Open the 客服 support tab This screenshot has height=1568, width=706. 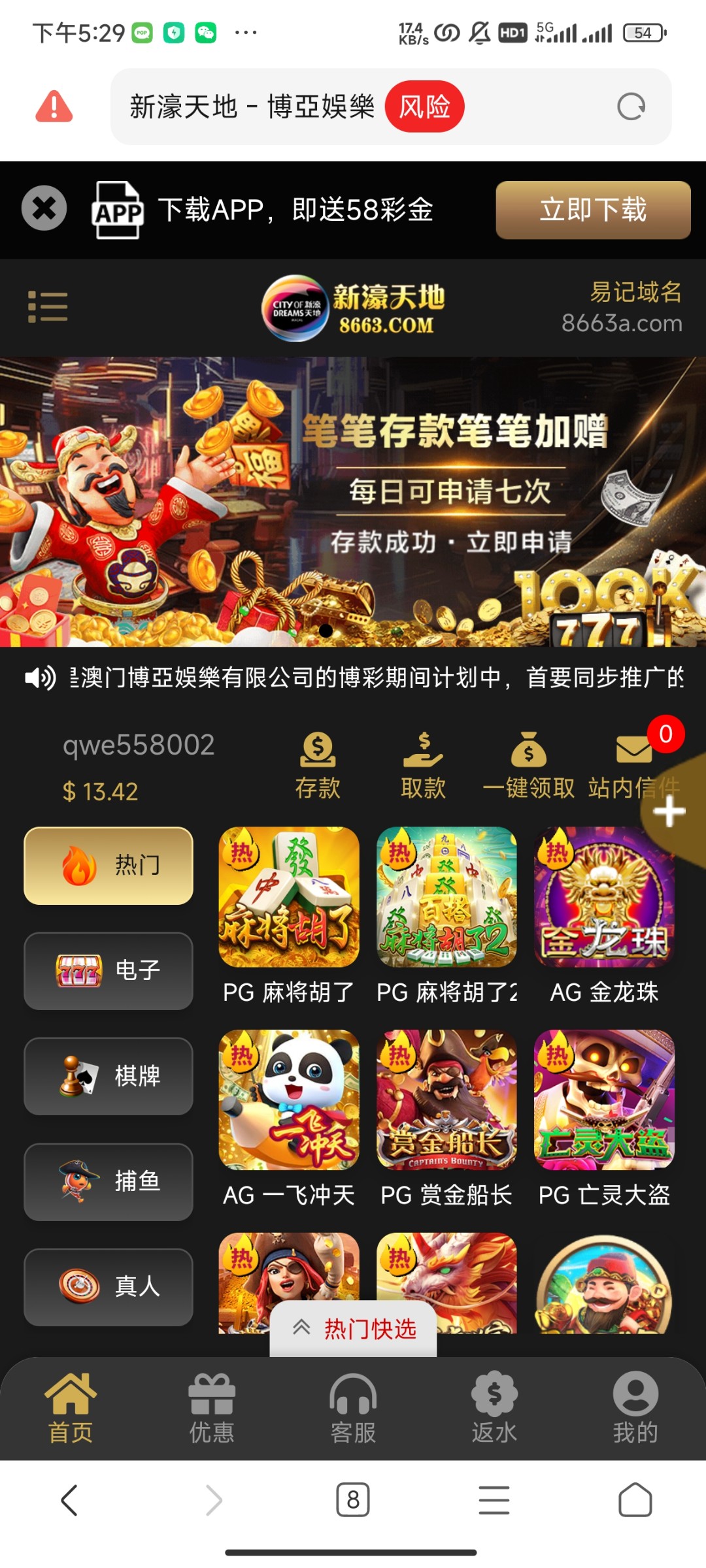[x=353, y=1409]
